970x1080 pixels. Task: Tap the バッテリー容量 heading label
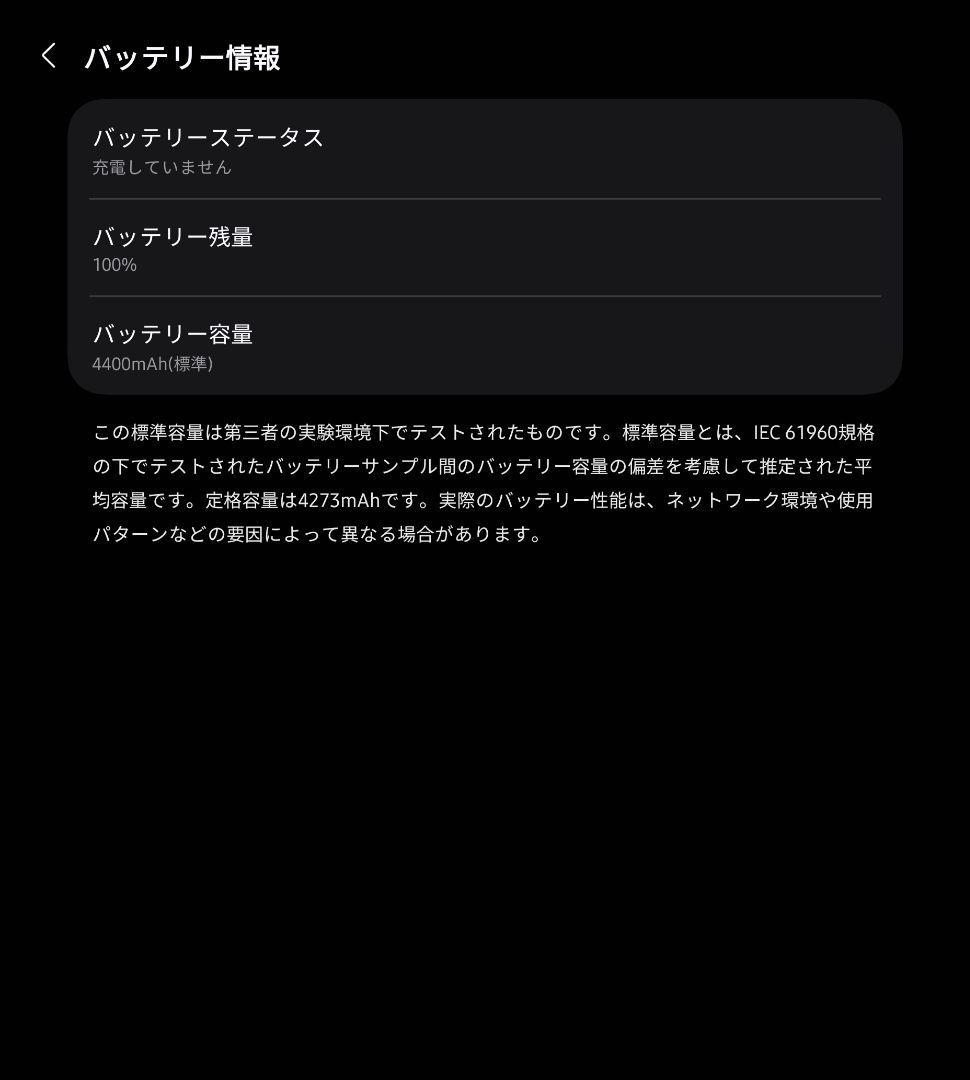tap(172, 334)
